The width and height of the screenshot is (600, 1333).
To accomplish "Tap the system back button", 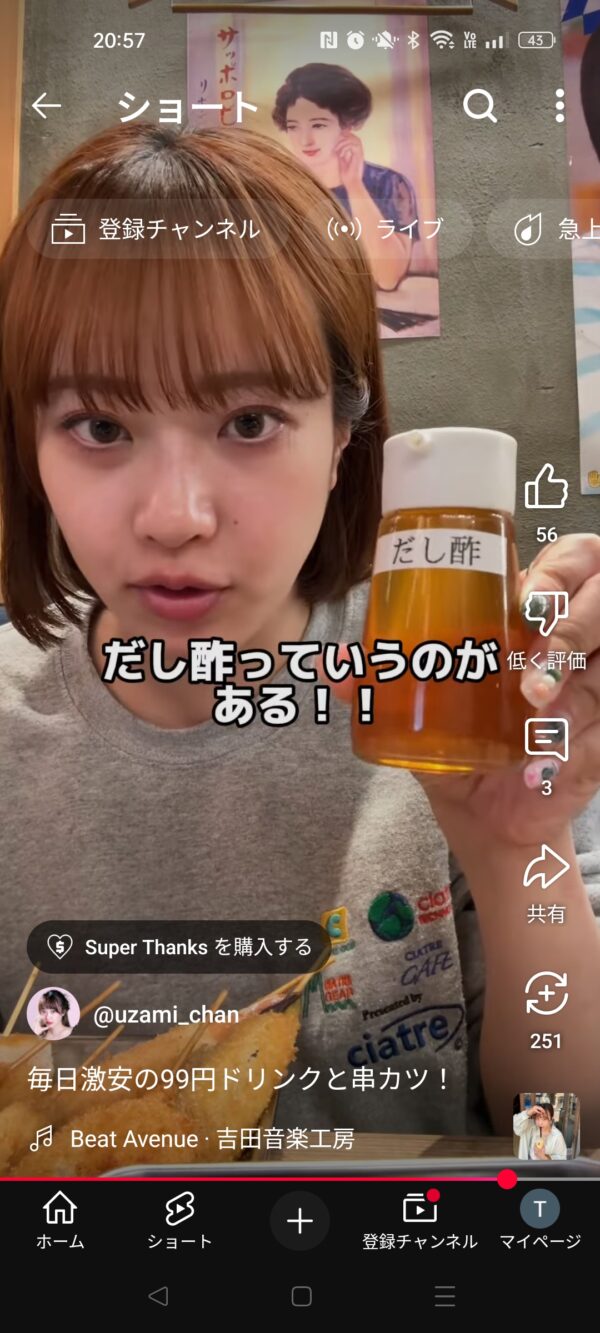I will point(158,1297).
